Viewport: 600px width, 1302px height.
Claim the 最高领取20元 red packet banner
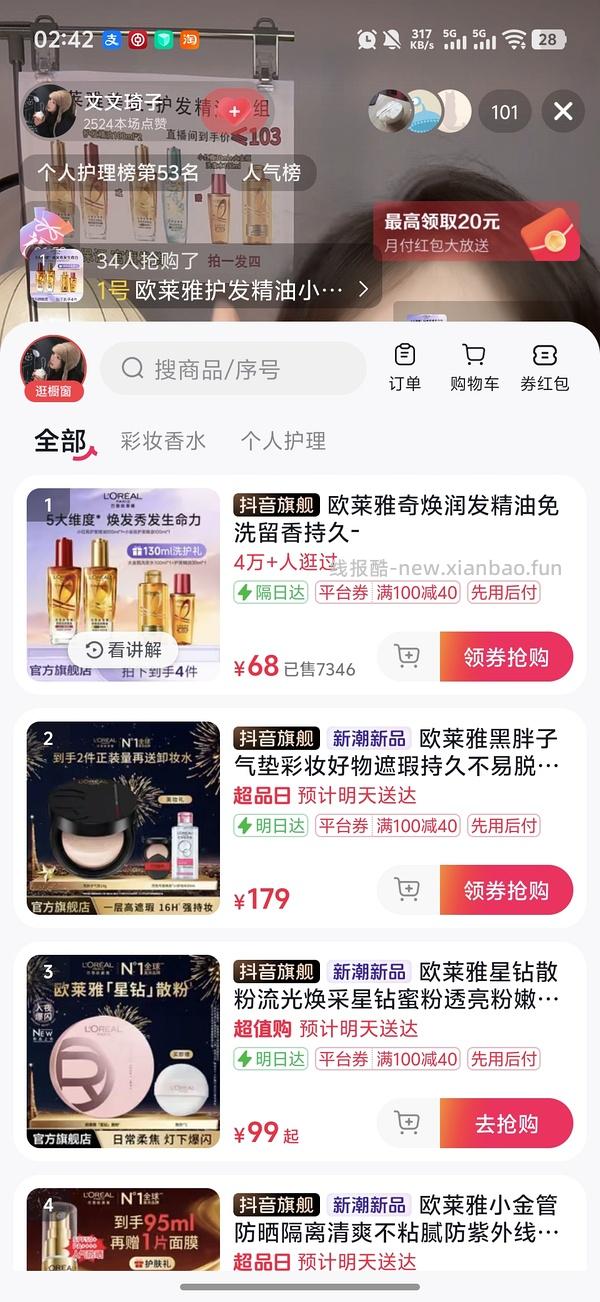tap(476, 232)
